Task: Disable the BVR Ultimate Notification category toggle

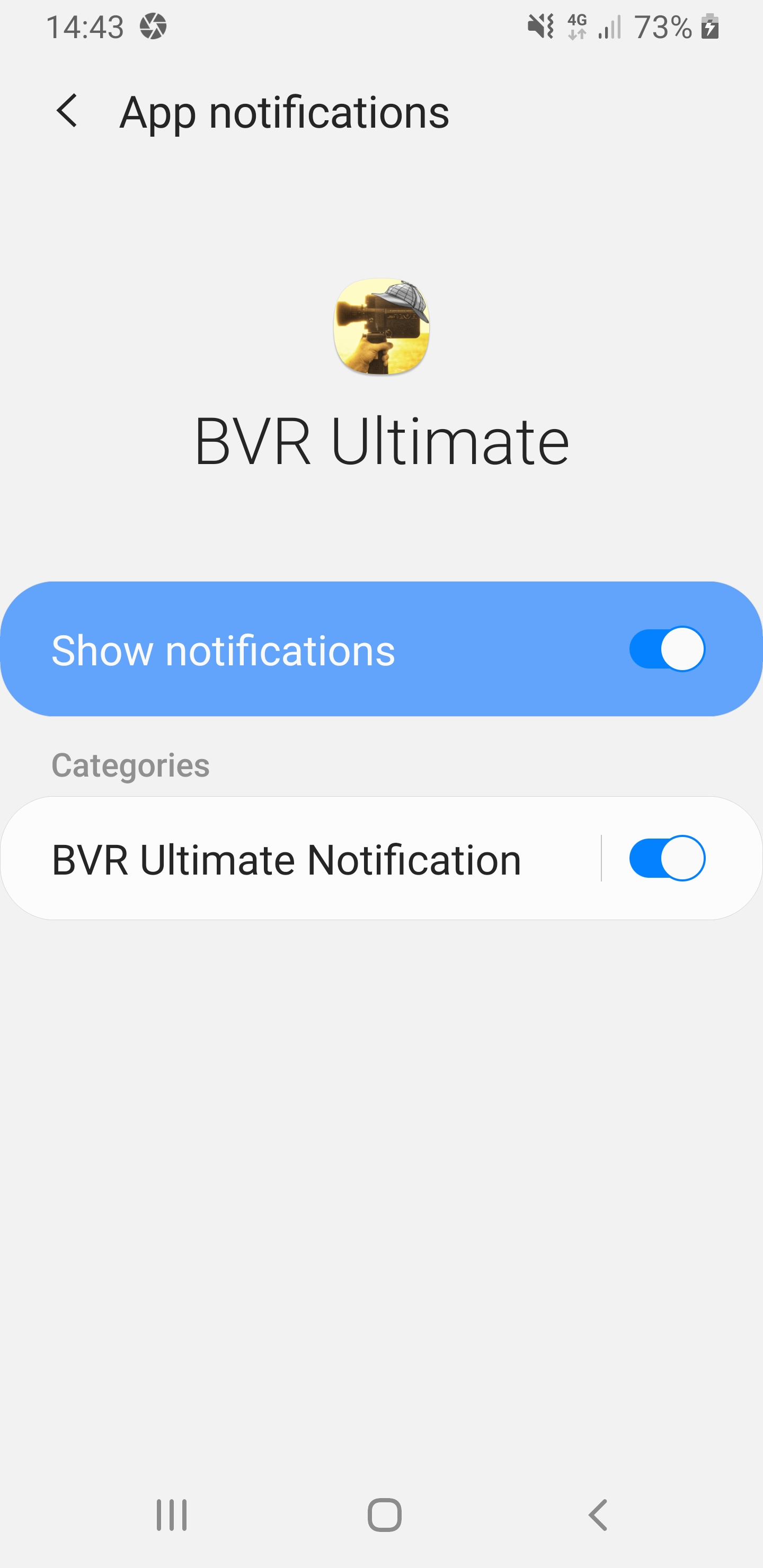Action: (x=667, y=858)
